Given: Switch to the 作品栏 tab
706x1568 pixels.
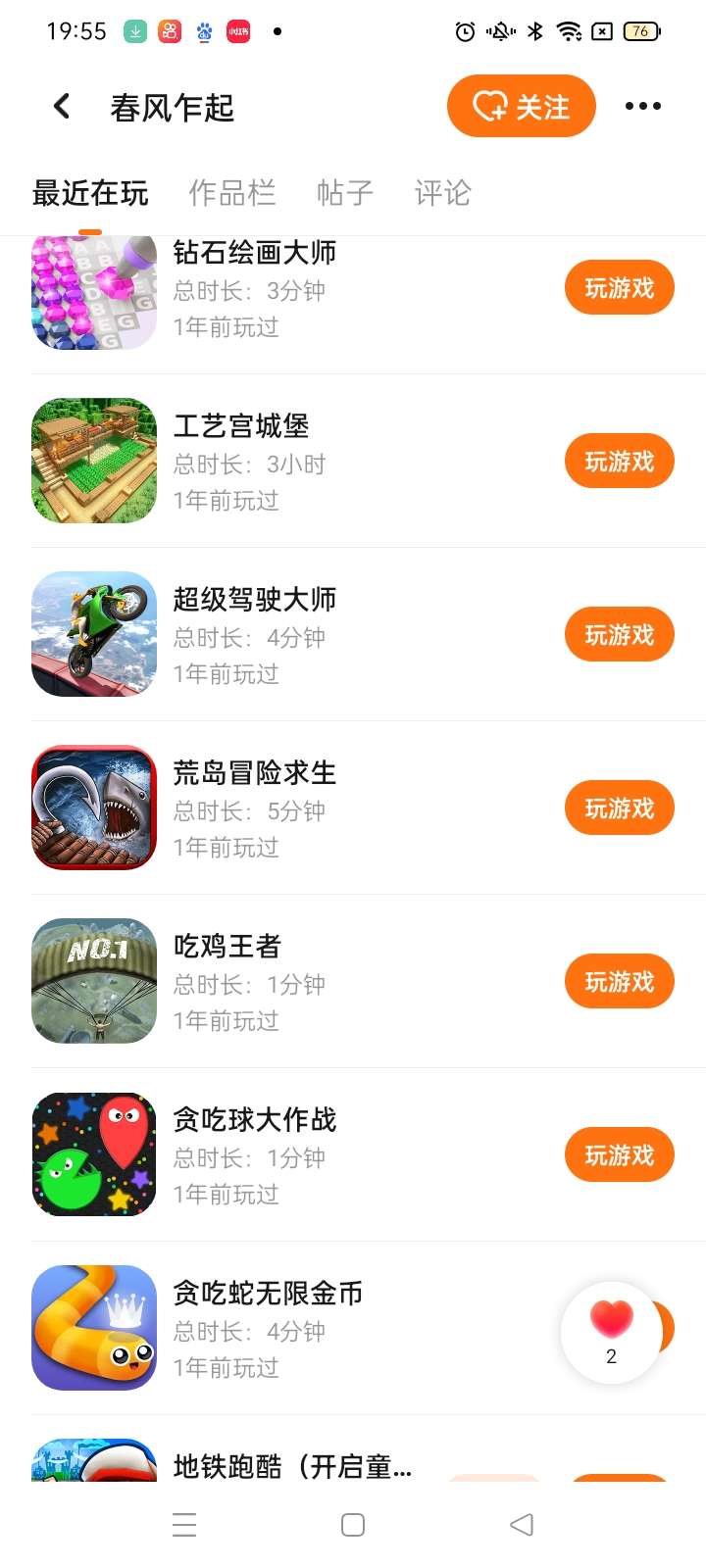Looking at the screenshot, I should pyautogui.click(x=231, y=193).
